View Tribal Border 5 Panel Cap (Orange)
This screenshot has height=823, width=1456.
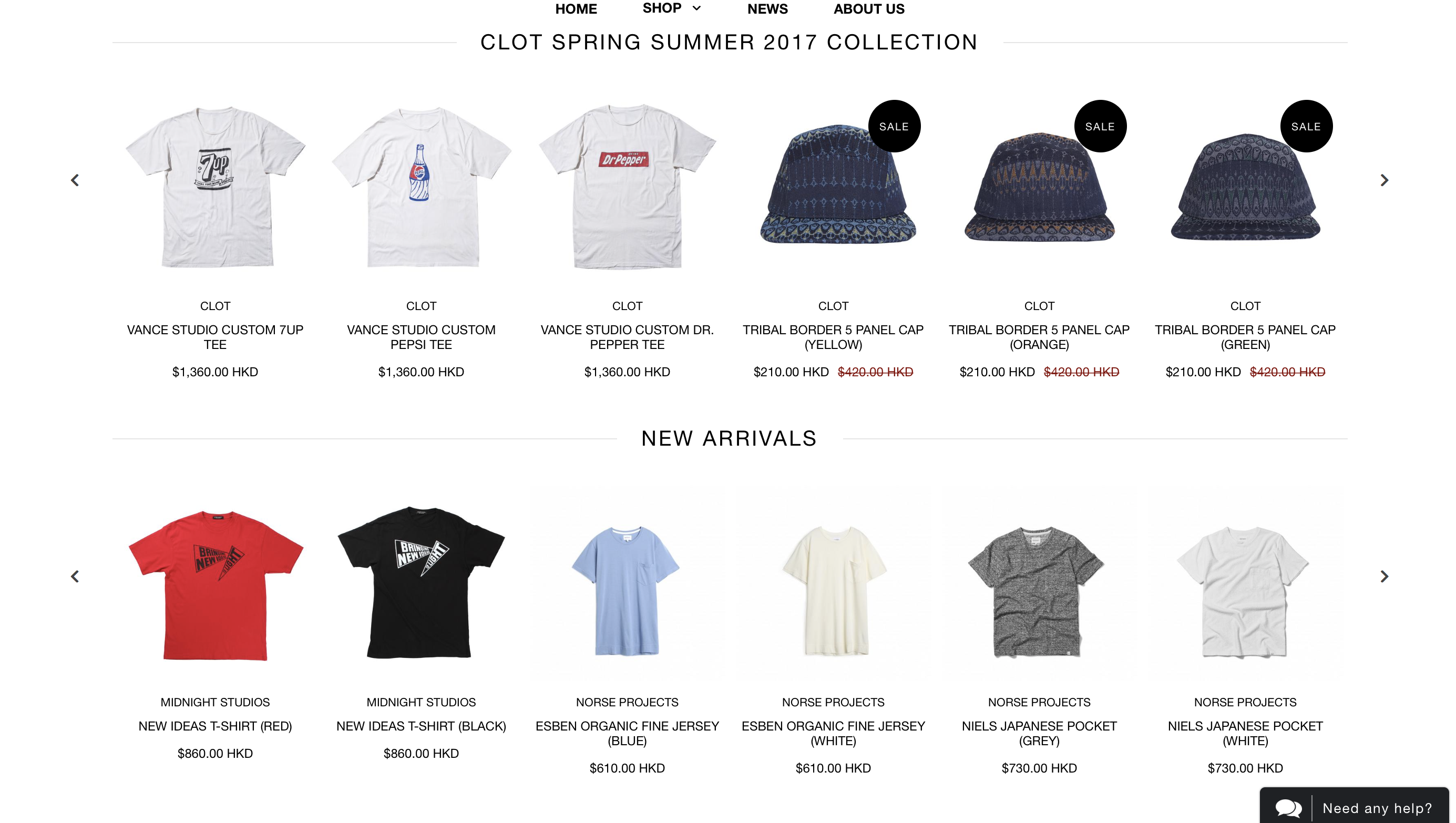[1039, 187]
